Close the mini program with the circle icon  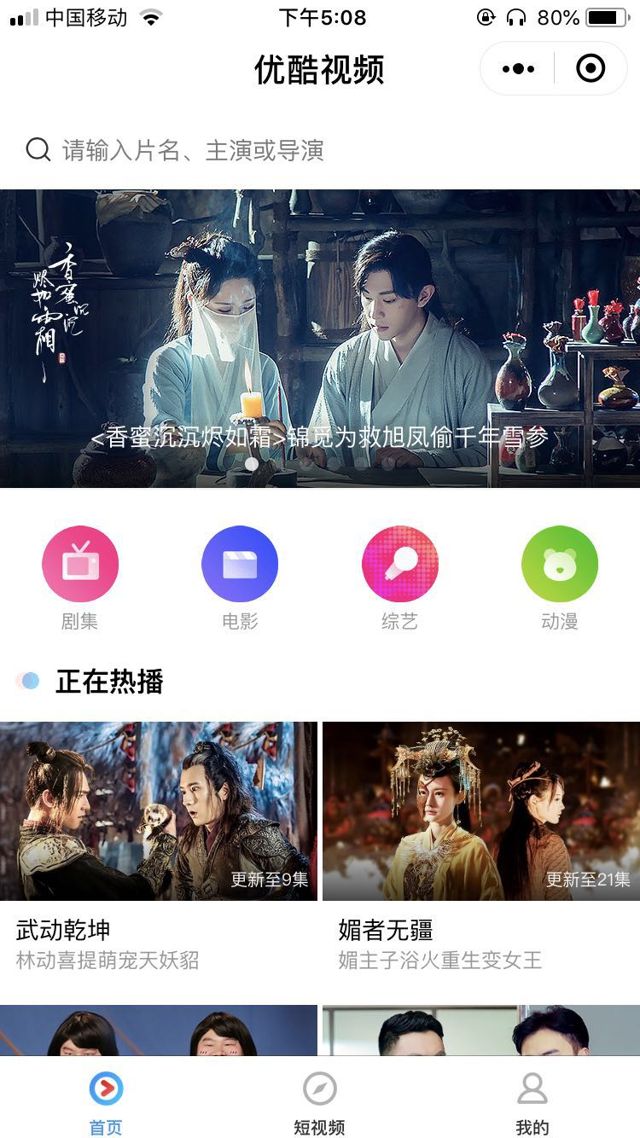pyautogui.click(x=591, y=69)
